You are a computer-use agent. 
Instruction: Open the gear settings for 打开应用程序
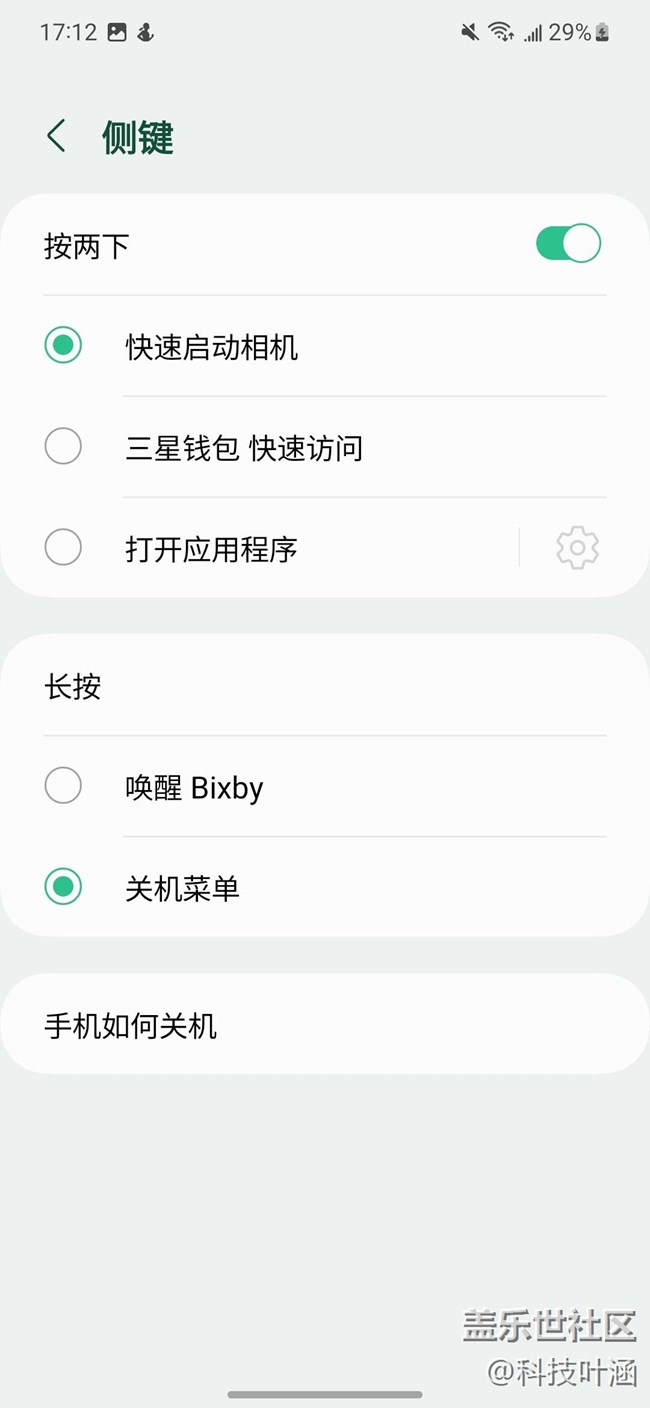(577, 548)
